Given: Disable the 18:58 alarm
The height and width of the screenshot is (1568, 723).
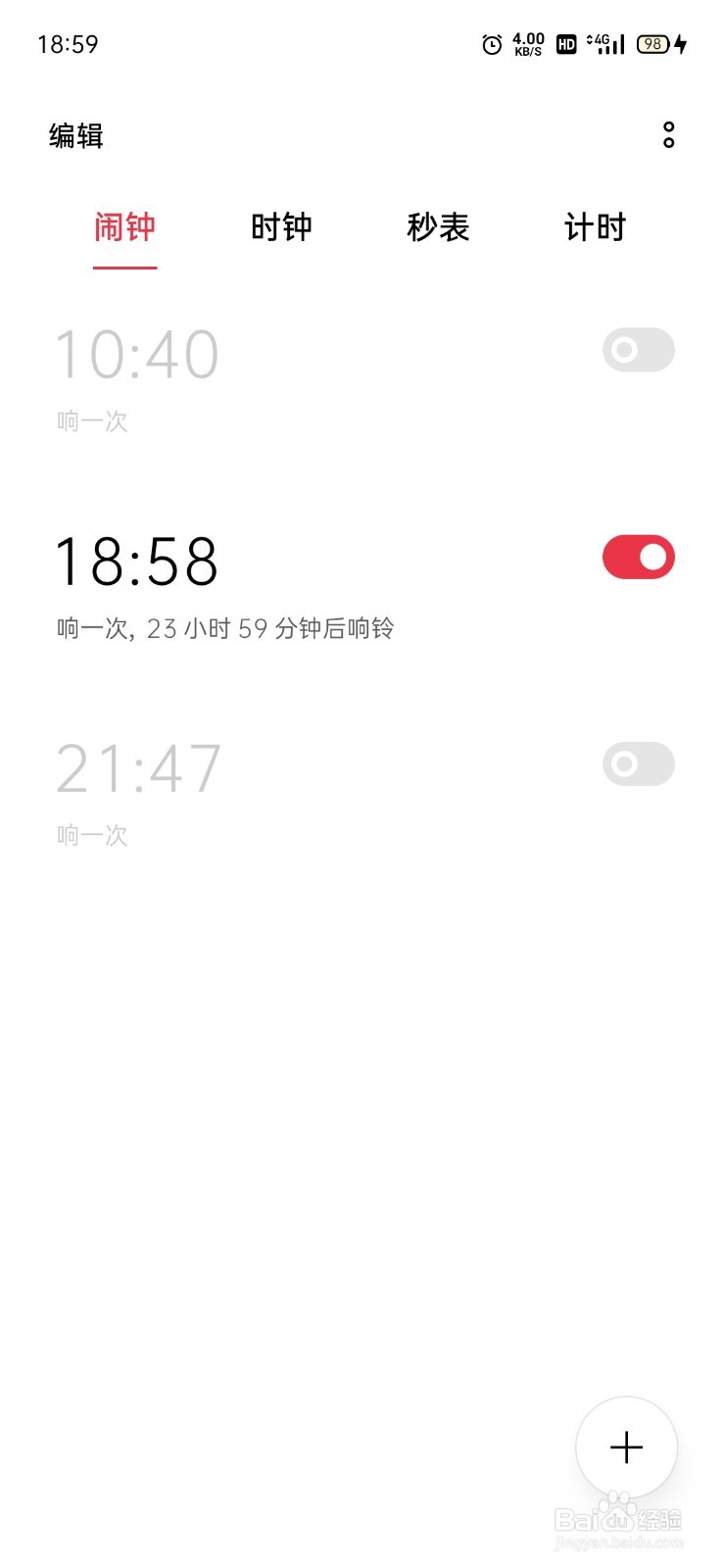Looking at the screenshot, I should [x=638, y=556].
